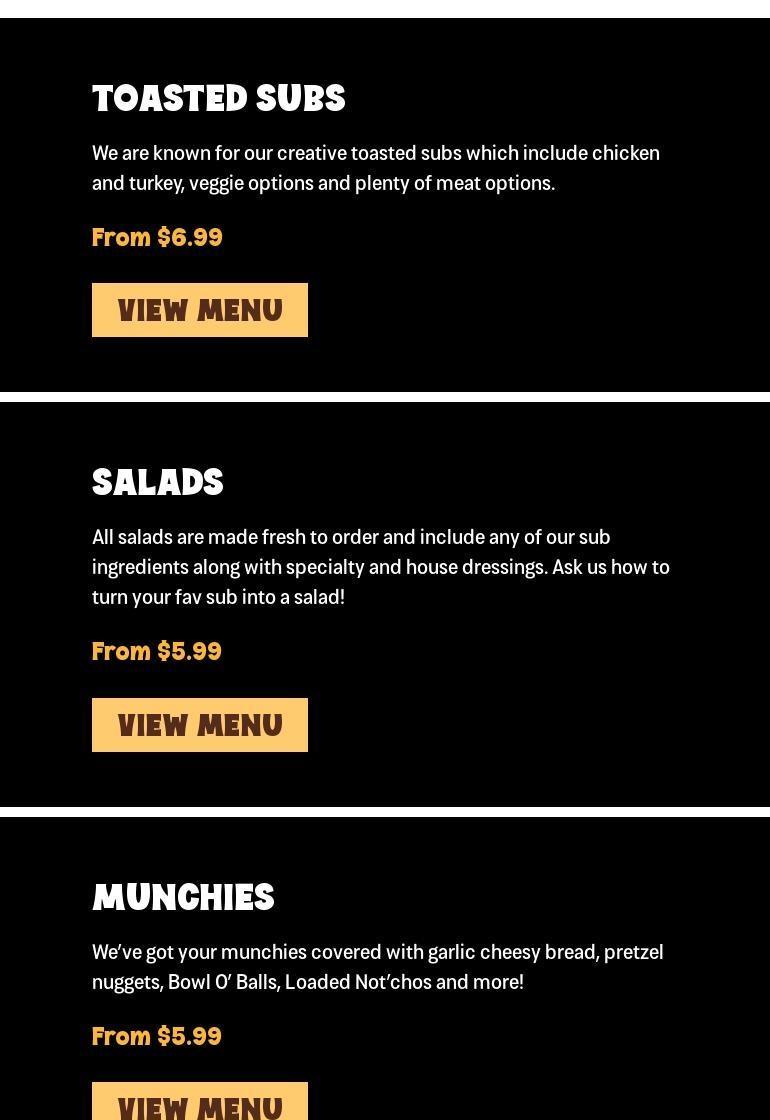Open the Salads menu via View Menu
This screenshot has height=1120, width=770.
point(200,725)
